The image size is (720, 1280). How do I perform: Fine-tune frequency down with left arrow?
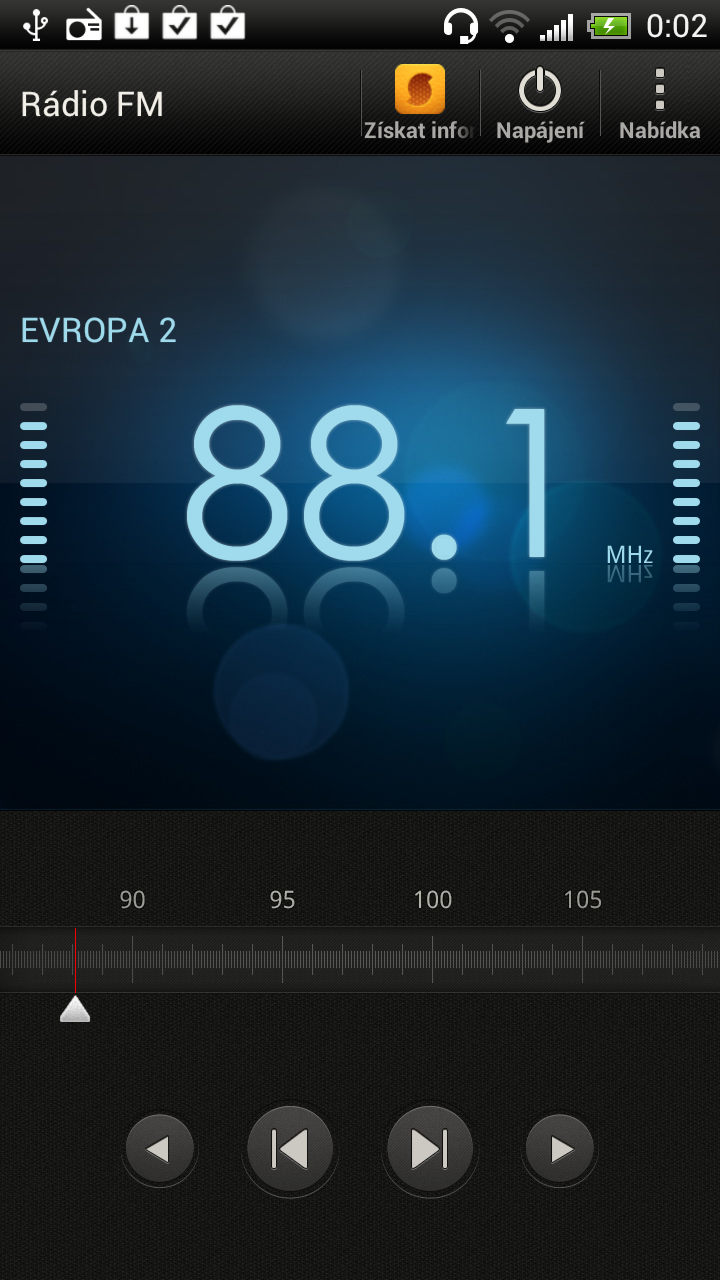(x=160, y=1150)
